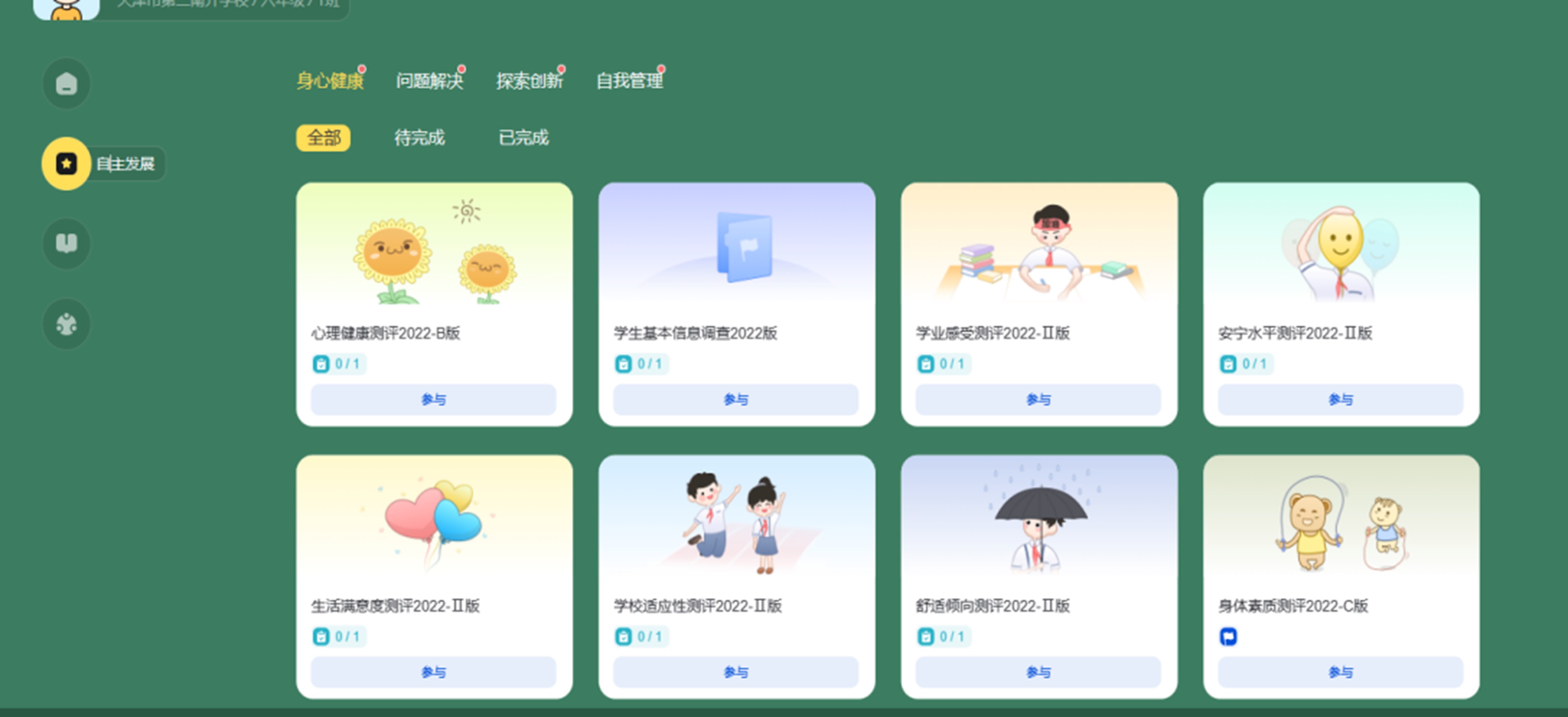Tap 参与 on 学校适应性测评2022-II版
The width and height of the screenshot is (1568, 717).
(x=736, y=673)
